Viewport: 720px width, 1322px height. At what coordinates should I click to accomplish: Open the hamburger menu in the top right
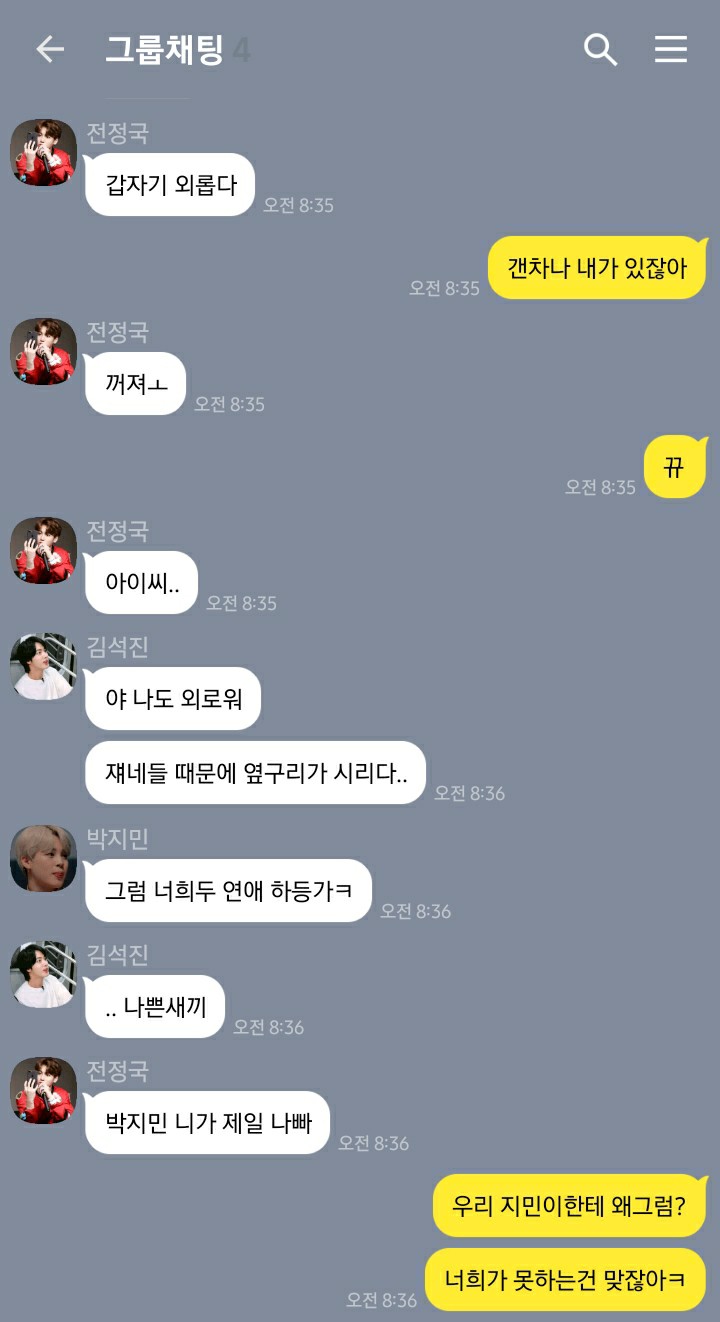tap(670, 49)
